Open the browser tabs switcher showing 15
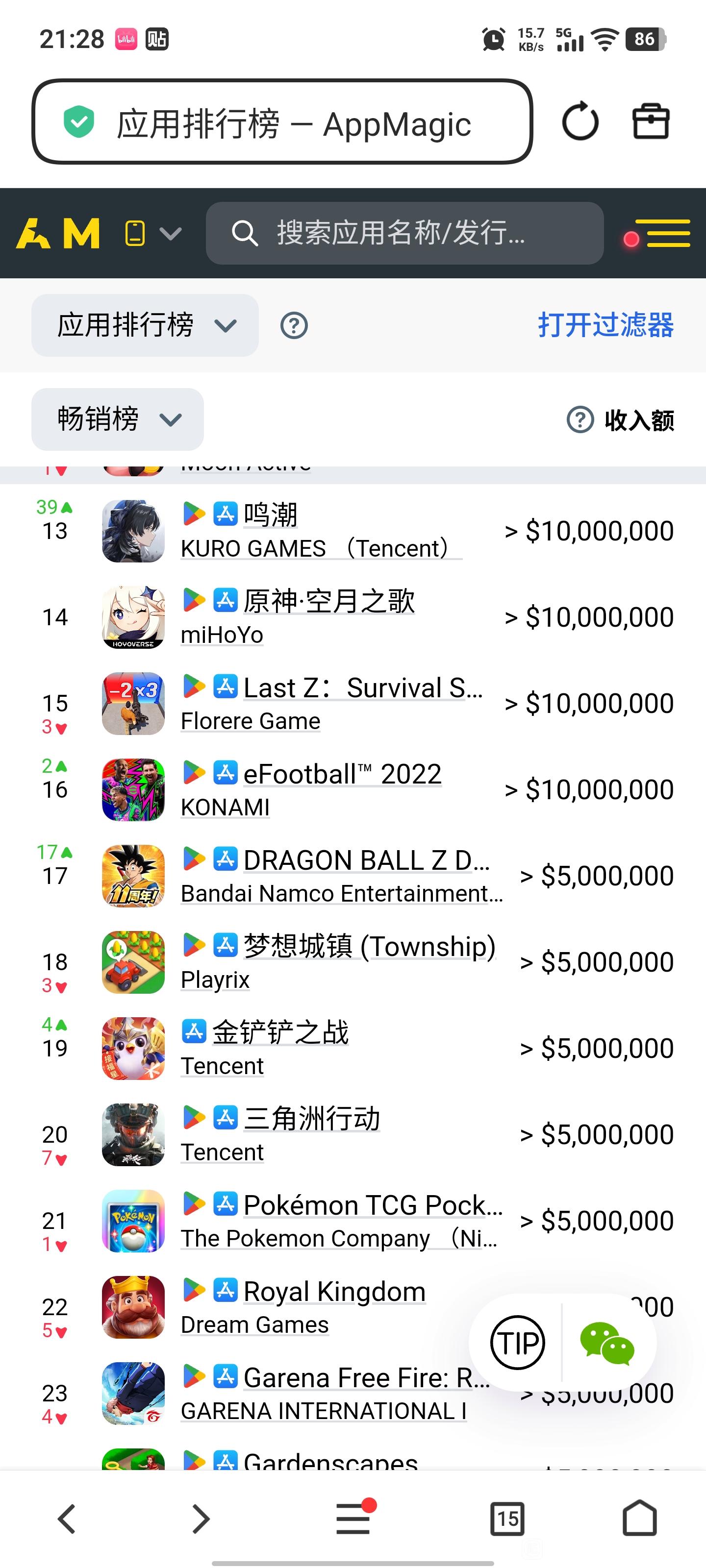Screen dimensions: 706x1568 click(x=507, y=1519)
